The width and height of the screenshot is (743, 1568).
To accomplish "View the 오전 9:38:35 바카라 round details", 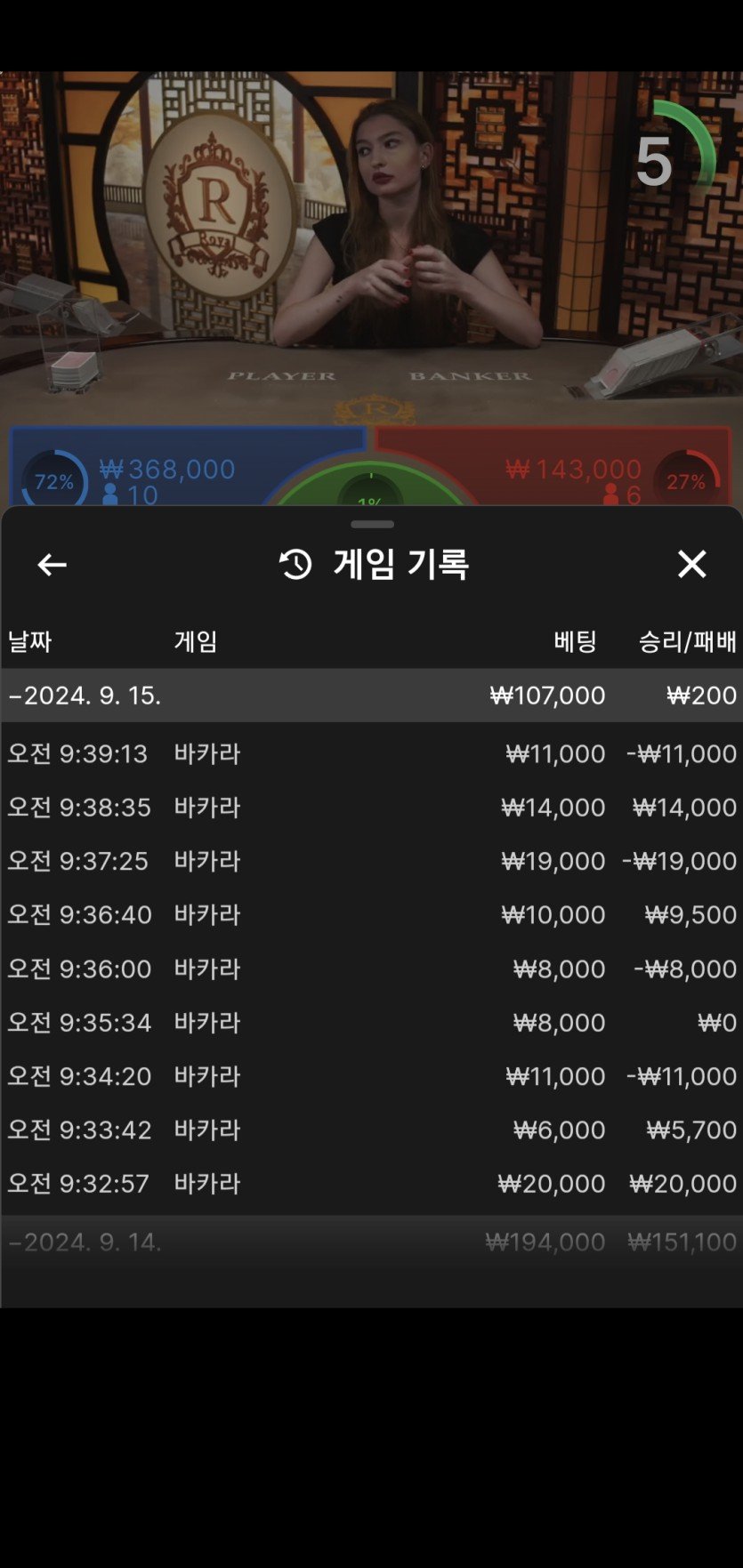I will coord(371,808).
